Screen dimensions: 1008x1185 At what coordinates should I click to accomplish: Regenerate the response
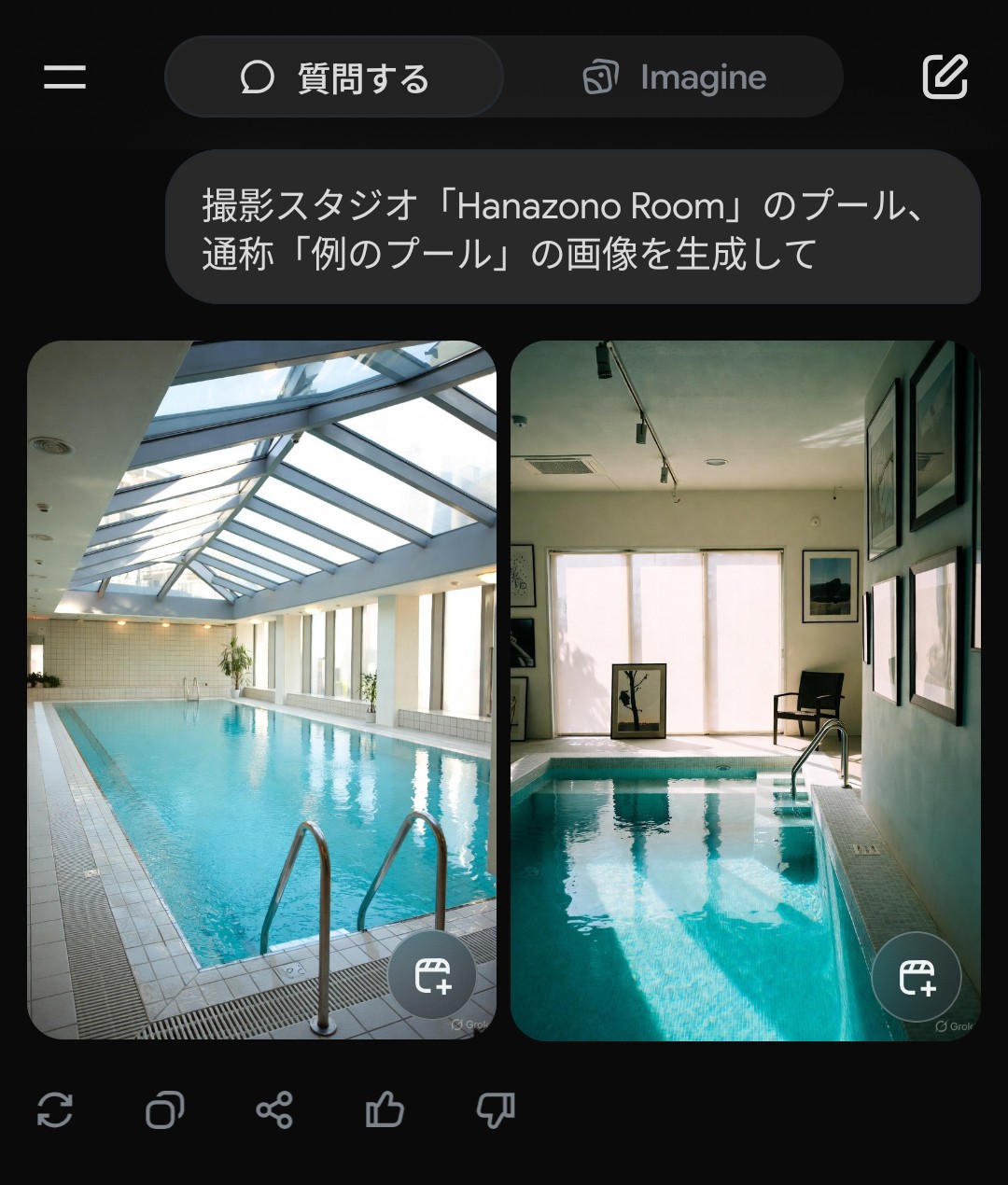click(55, 1110)
